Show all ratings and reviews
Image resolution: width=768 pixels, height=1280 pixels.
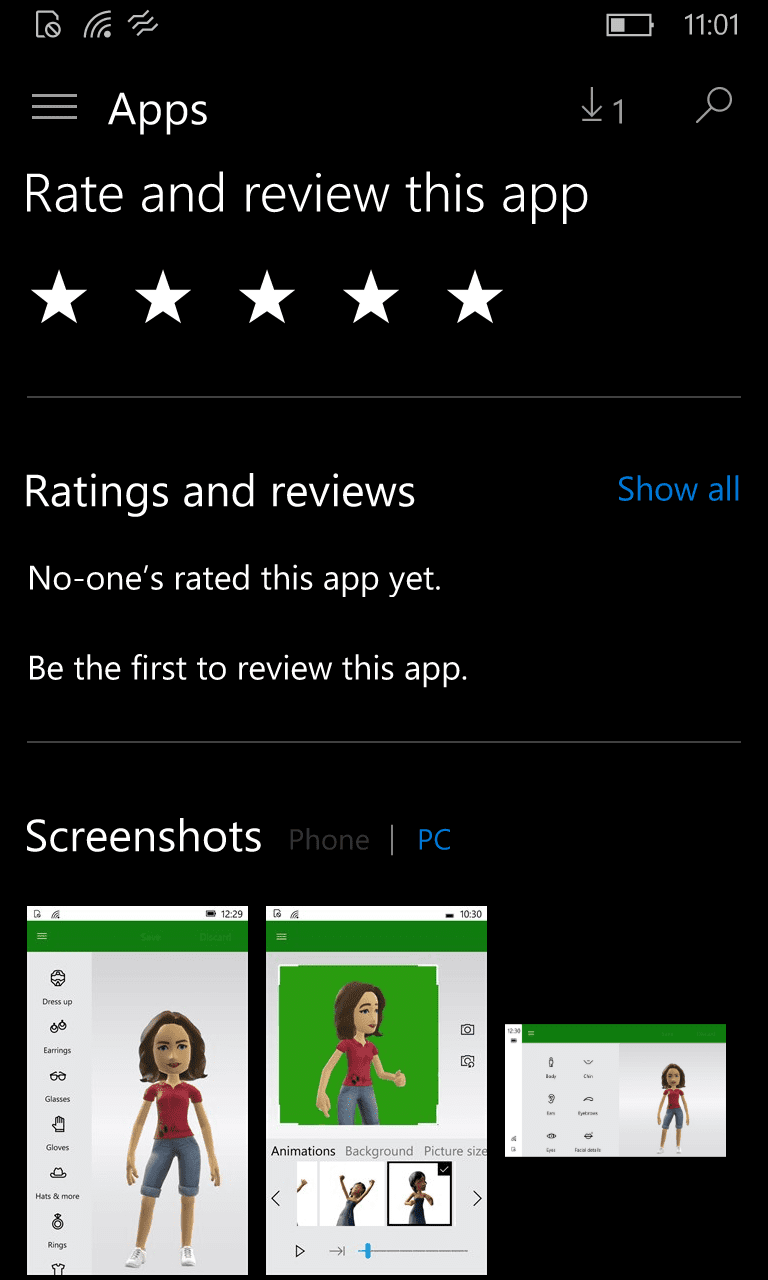[678, 489]
